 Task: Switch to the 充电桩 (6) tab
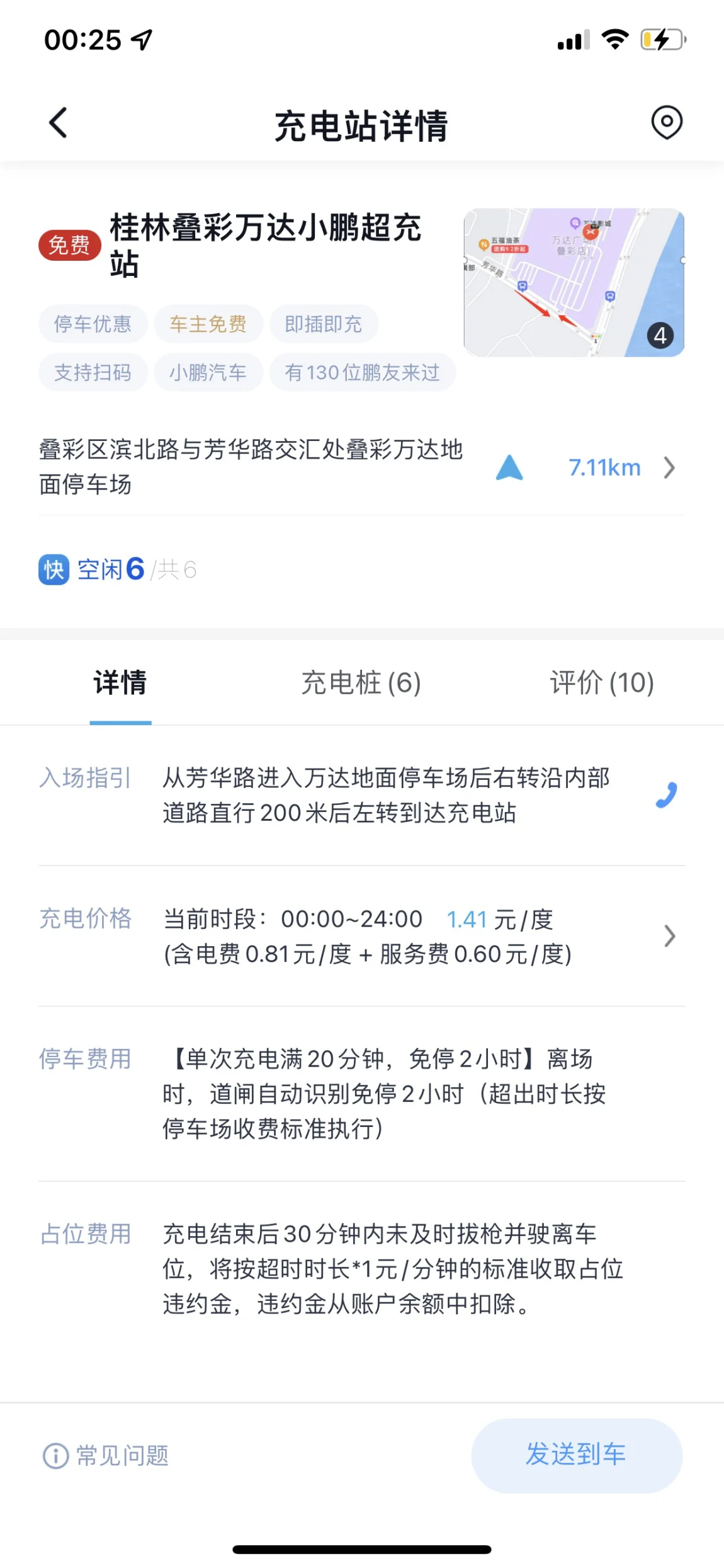click(x=361, y=683)
